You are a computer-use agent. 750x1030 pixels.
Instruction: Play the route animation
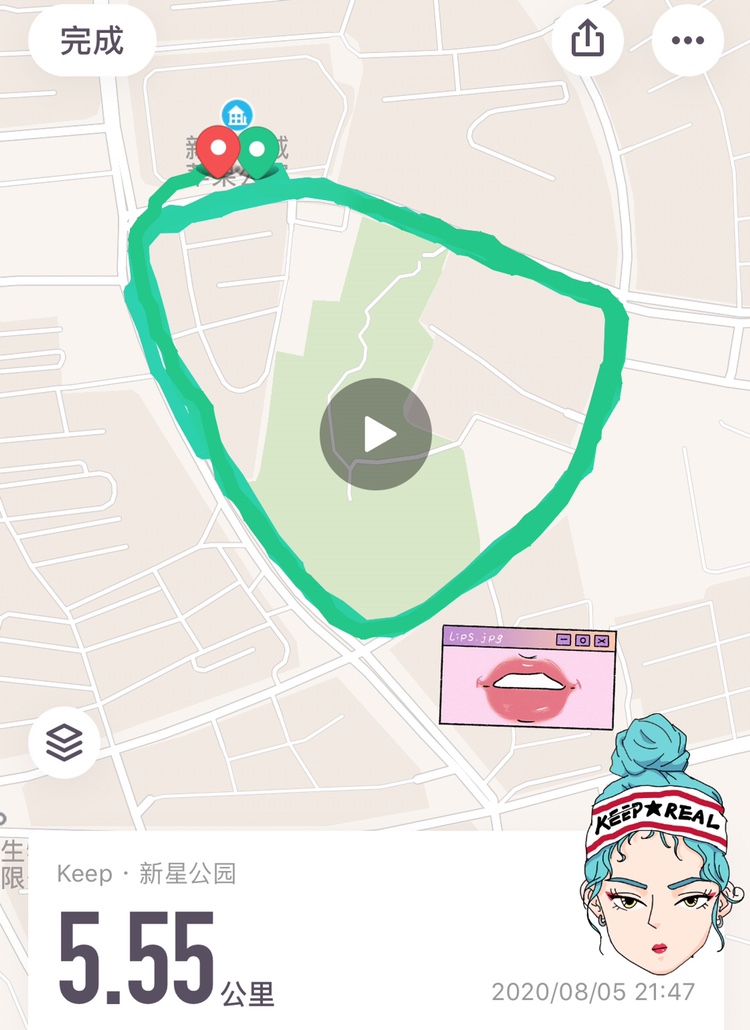[x=376, y=434]
